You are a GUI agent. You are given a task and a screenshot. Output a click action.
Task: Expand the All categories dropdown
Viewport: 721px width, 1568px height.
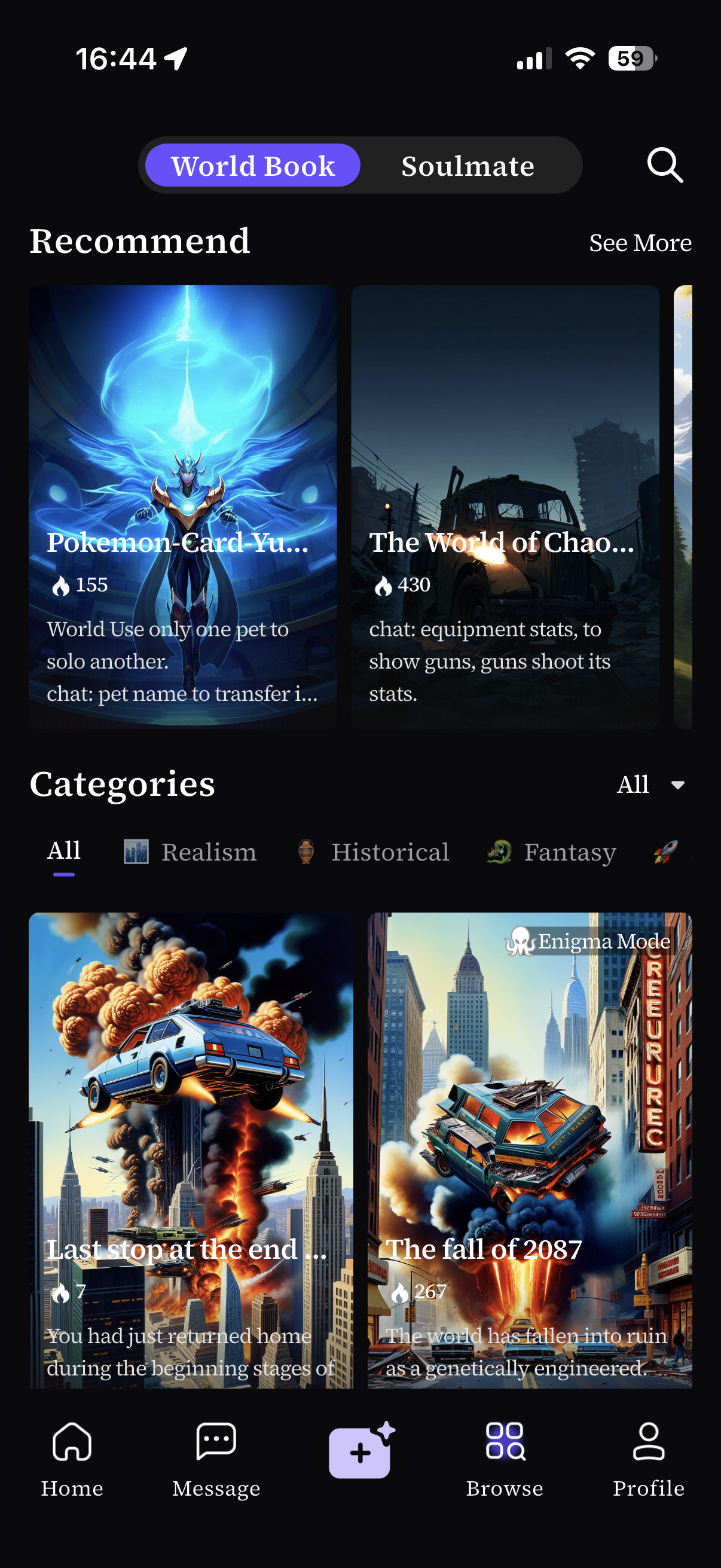(651, 785)
